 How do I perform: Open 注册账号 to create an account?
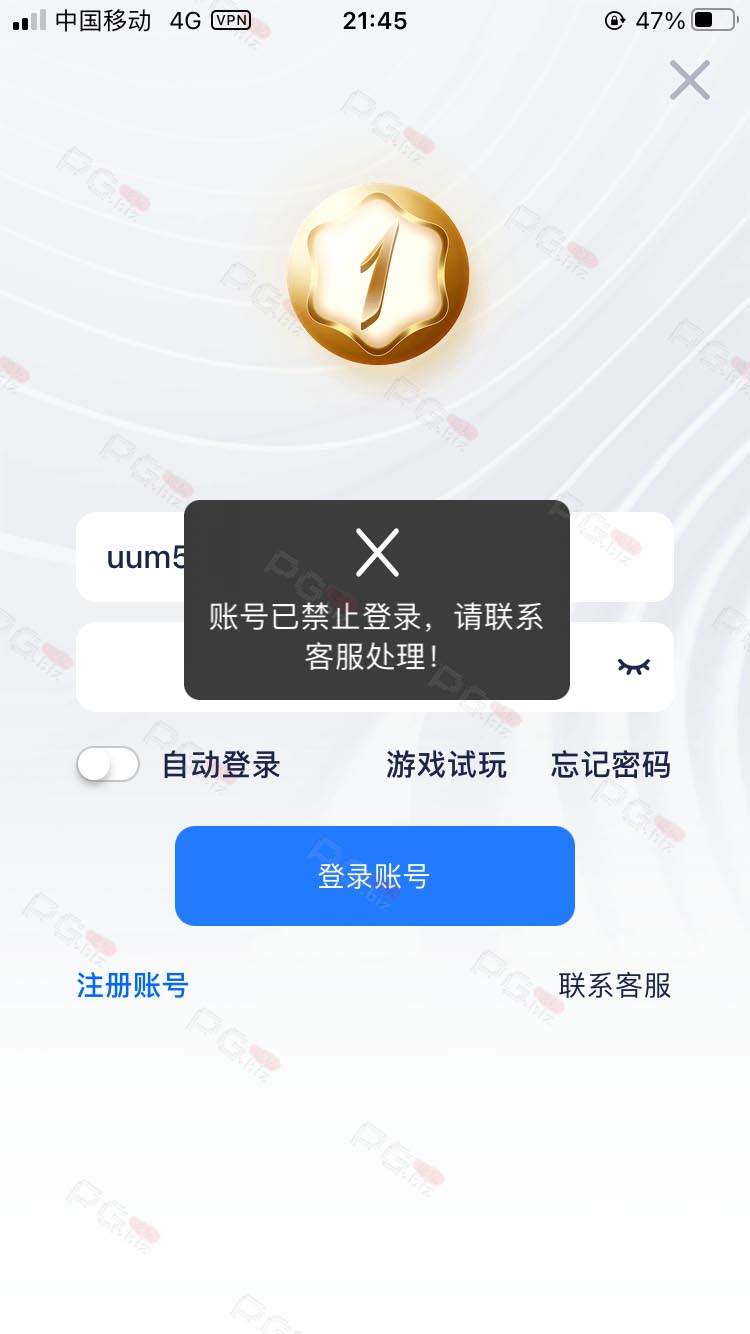(x=133, y=986)
